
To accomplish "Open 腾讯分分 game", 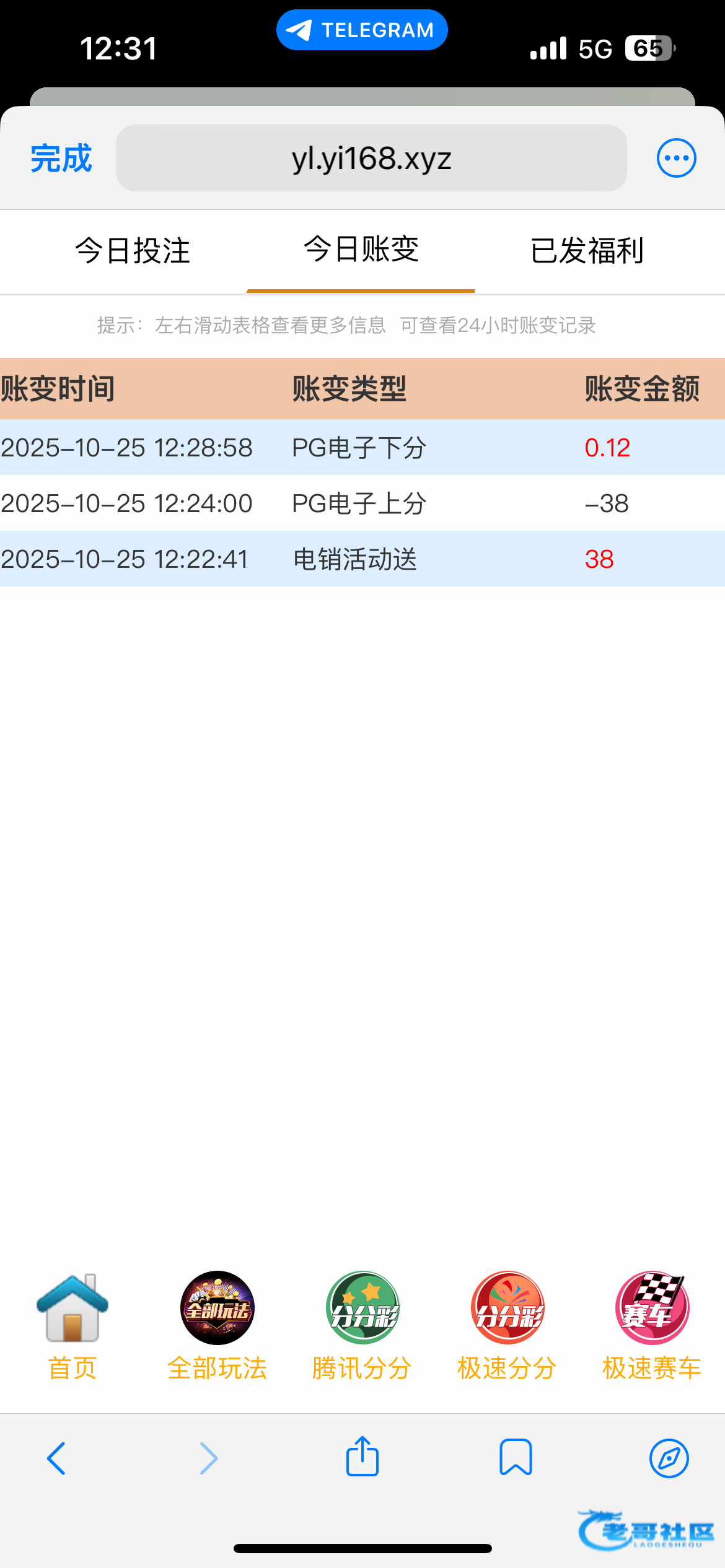I will 362,1325.
